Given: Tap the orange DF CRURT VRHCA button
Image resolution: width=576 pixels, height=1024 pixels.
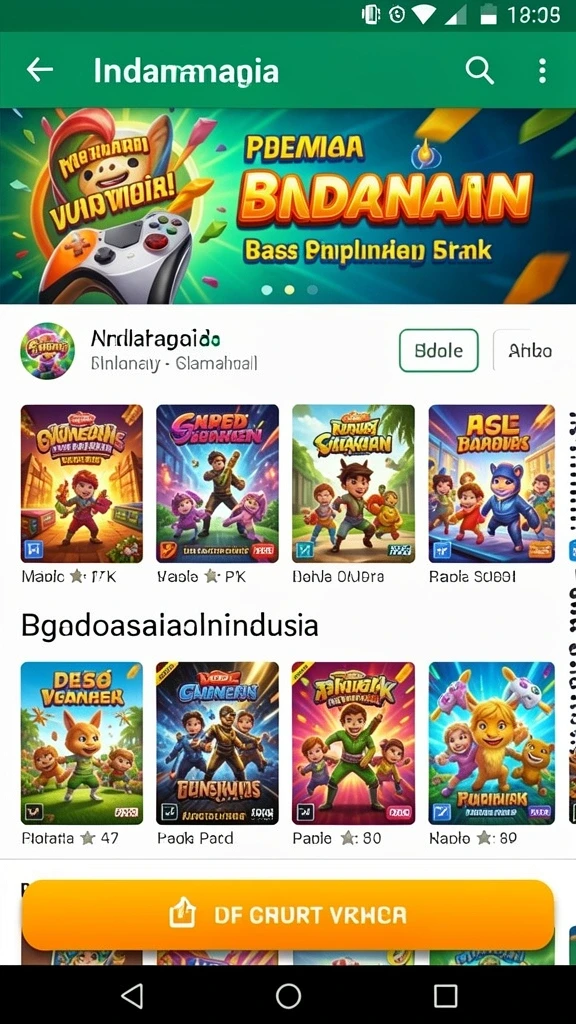Looking at the screenshot, I should [288, 915].
